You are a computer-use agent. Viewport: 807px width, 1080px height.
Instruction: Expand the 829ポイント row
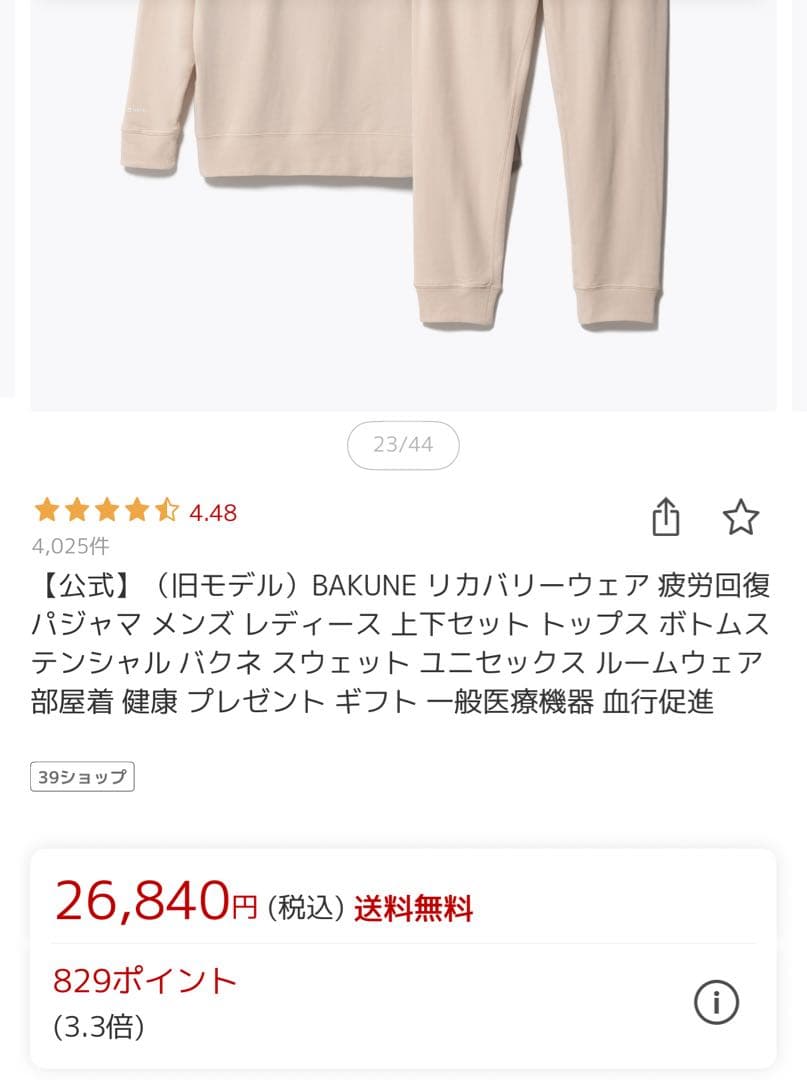(x=144, y=979)
